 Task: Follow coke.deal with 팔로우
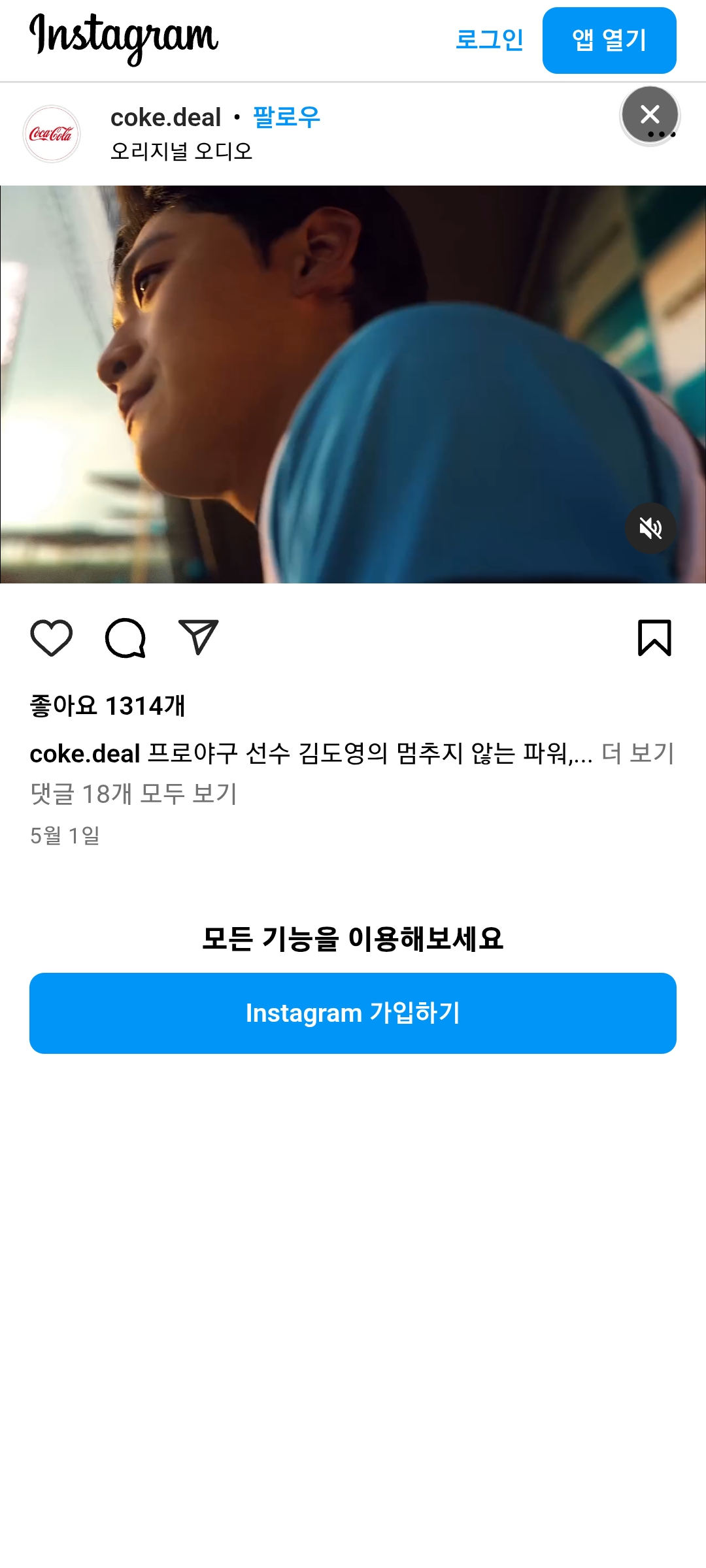(286, 118)
